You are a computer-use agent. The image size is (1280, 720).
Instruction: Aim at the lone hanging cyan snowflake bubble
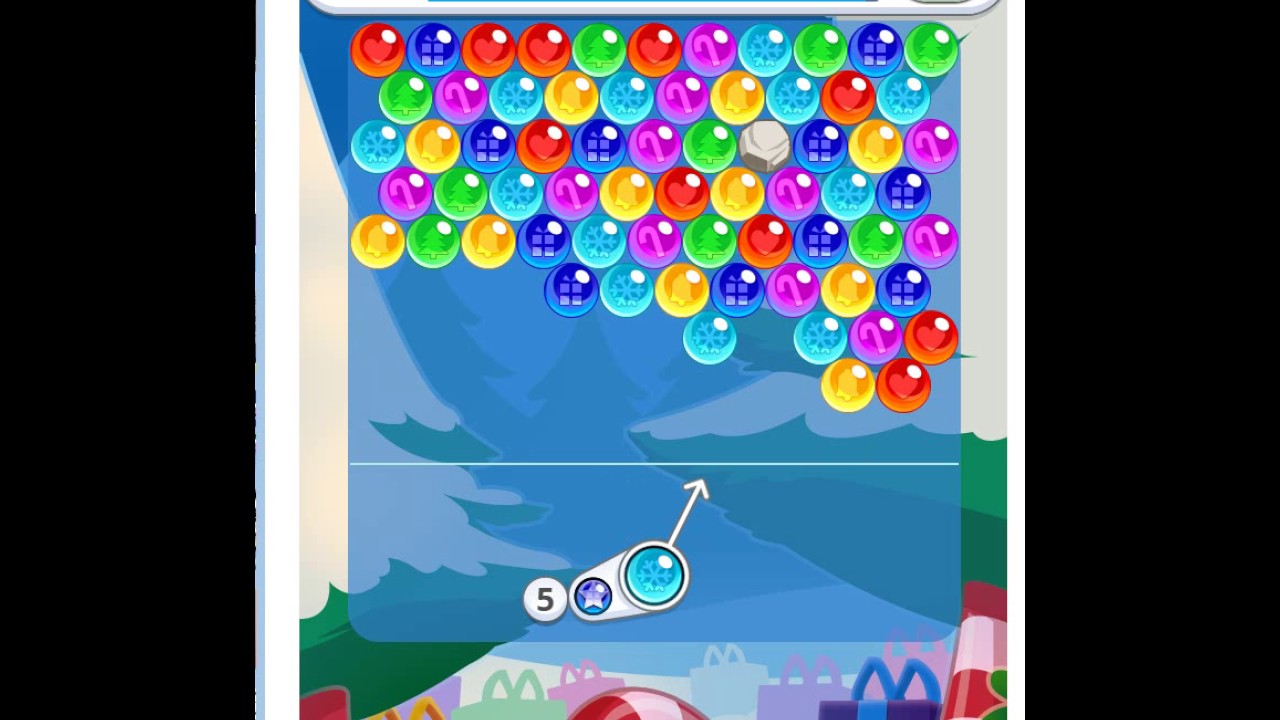pos(710,337)
